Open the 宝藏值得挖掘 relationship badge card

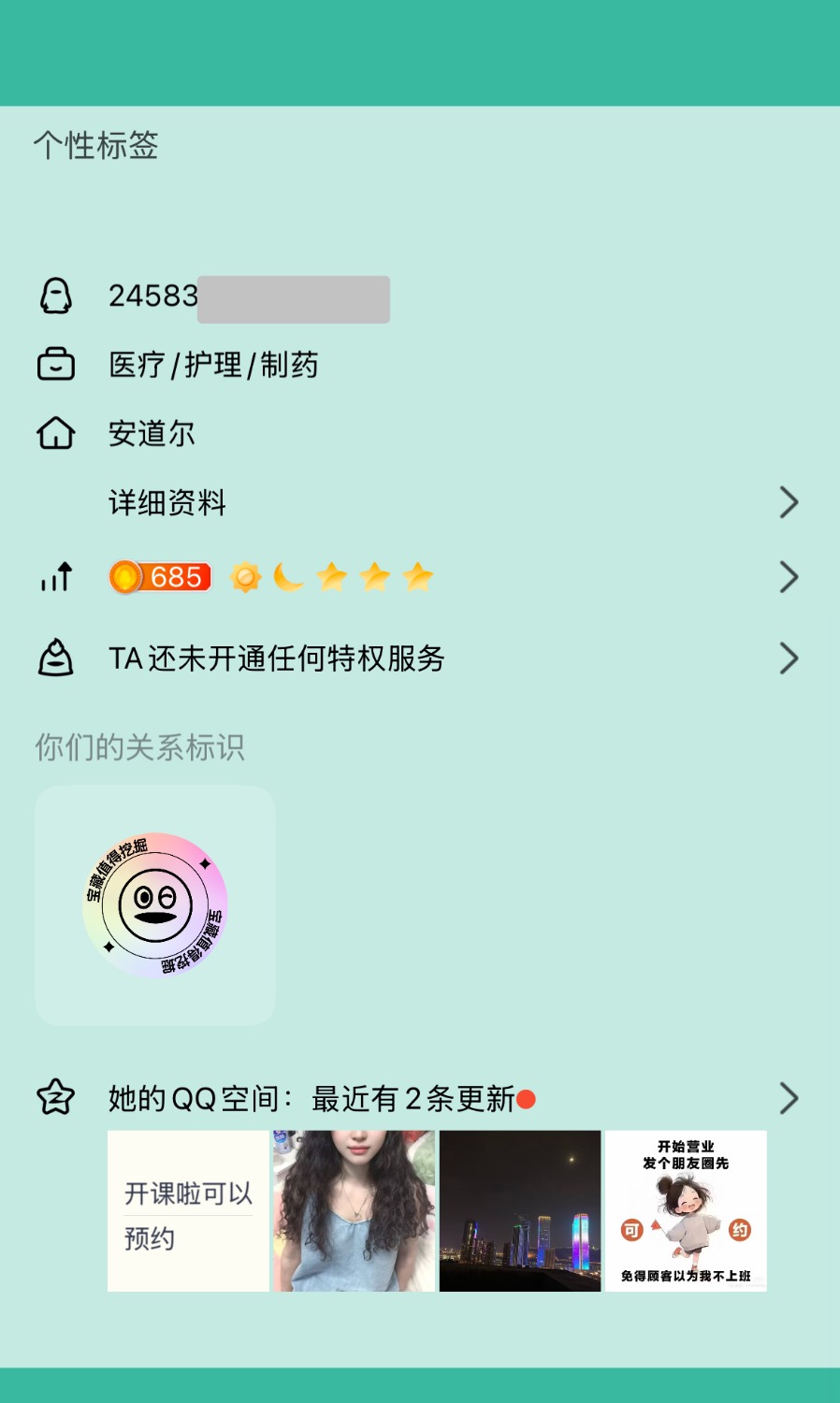coord(155,905)
